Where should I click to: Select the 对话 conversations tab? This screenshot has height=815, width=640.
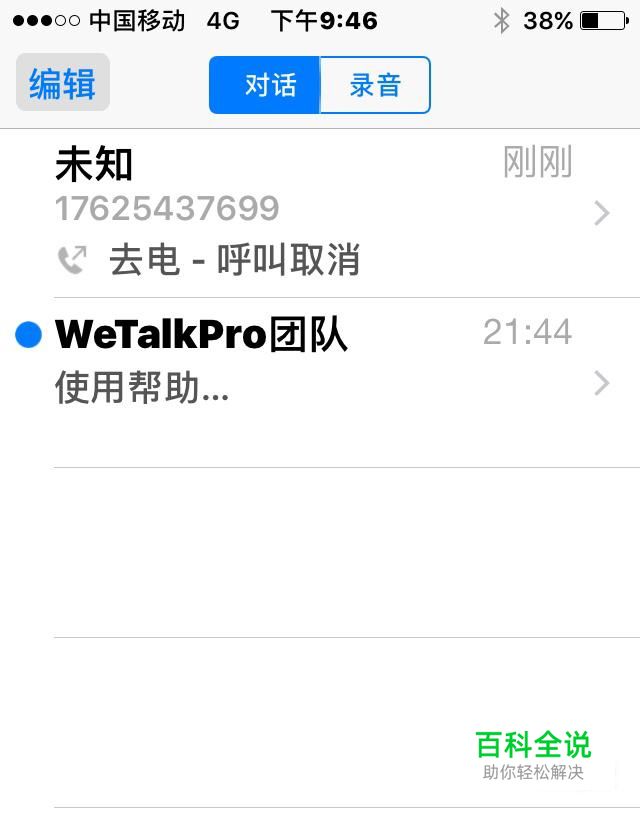[265, 85]
